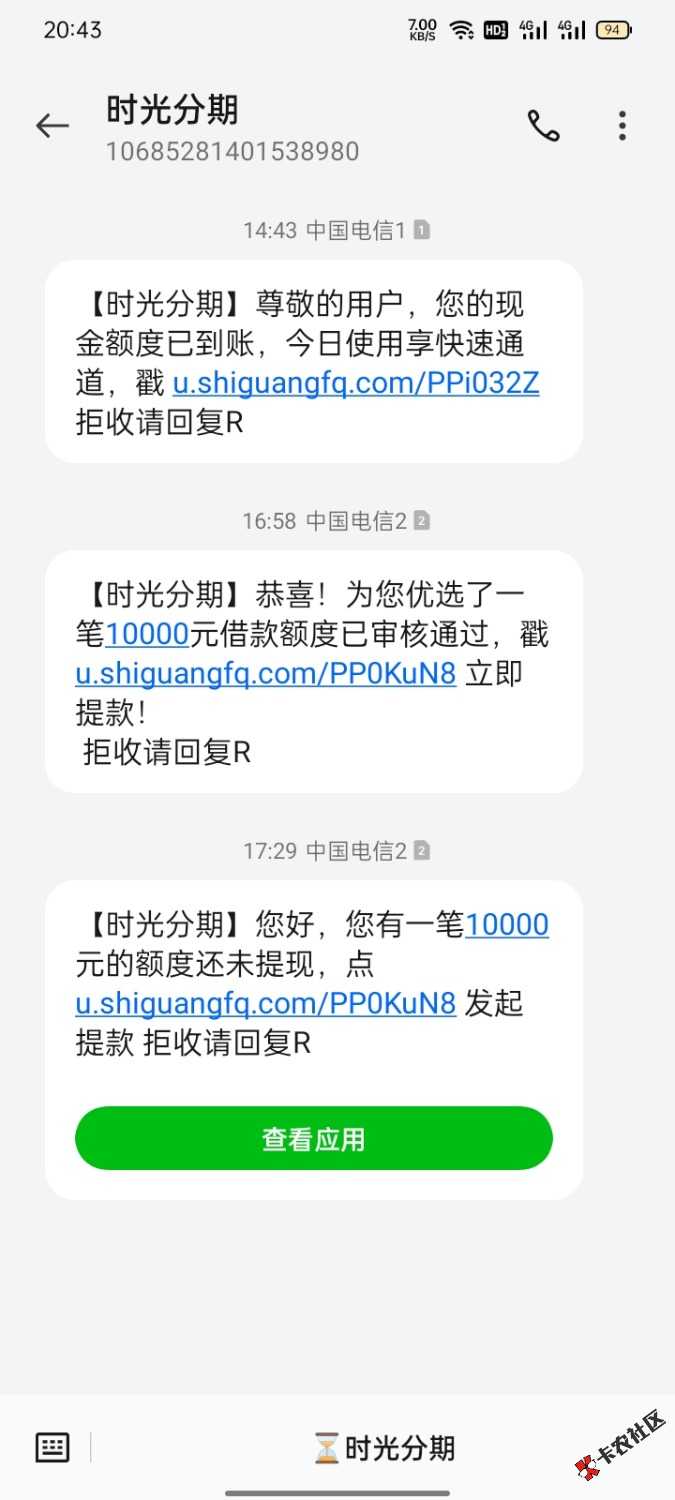The height and width of the screenshot is (1500, 675).
Task: Call the sender with the phone icon
Action: (x=544, y=125)
